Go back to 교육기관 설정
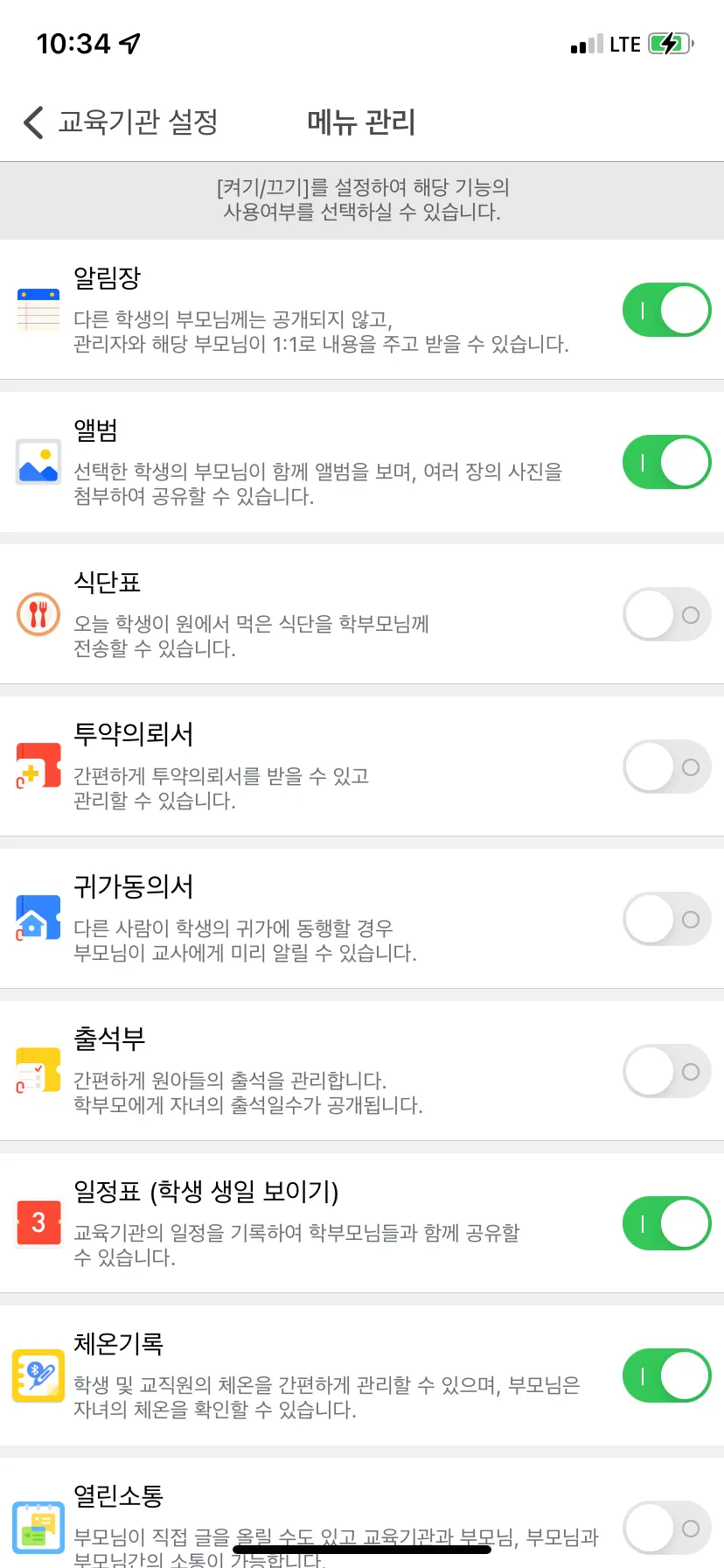Image resolution: width=724 pixels, height=1568 pixels. [121, 122]
